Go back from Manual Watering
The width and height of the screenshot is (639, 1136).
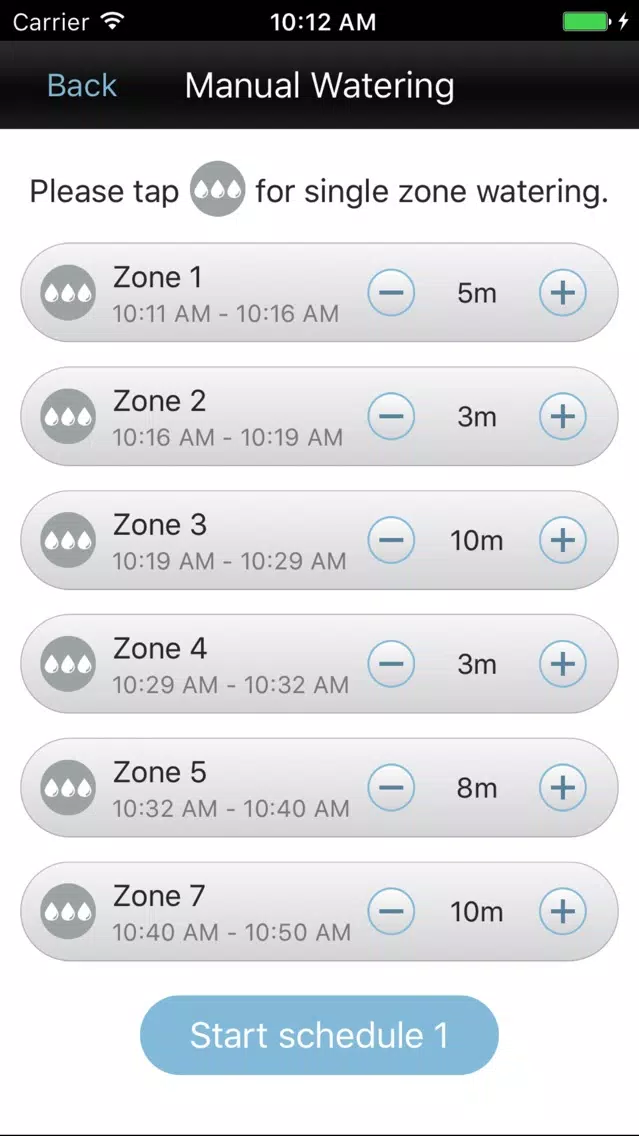pos(81,85)
